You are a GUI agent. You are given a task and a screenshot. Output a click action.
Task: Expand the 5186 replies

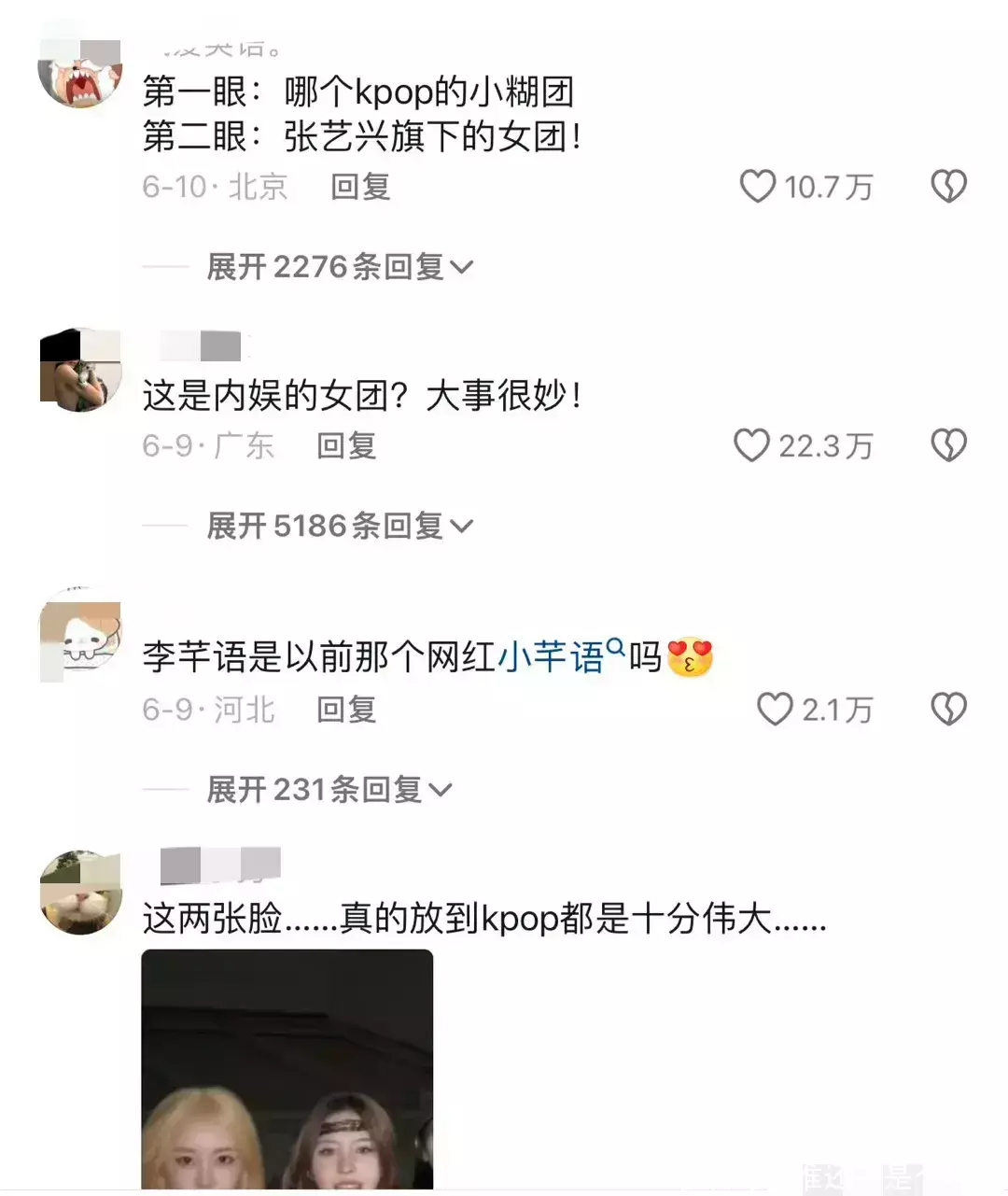(340, 526)
